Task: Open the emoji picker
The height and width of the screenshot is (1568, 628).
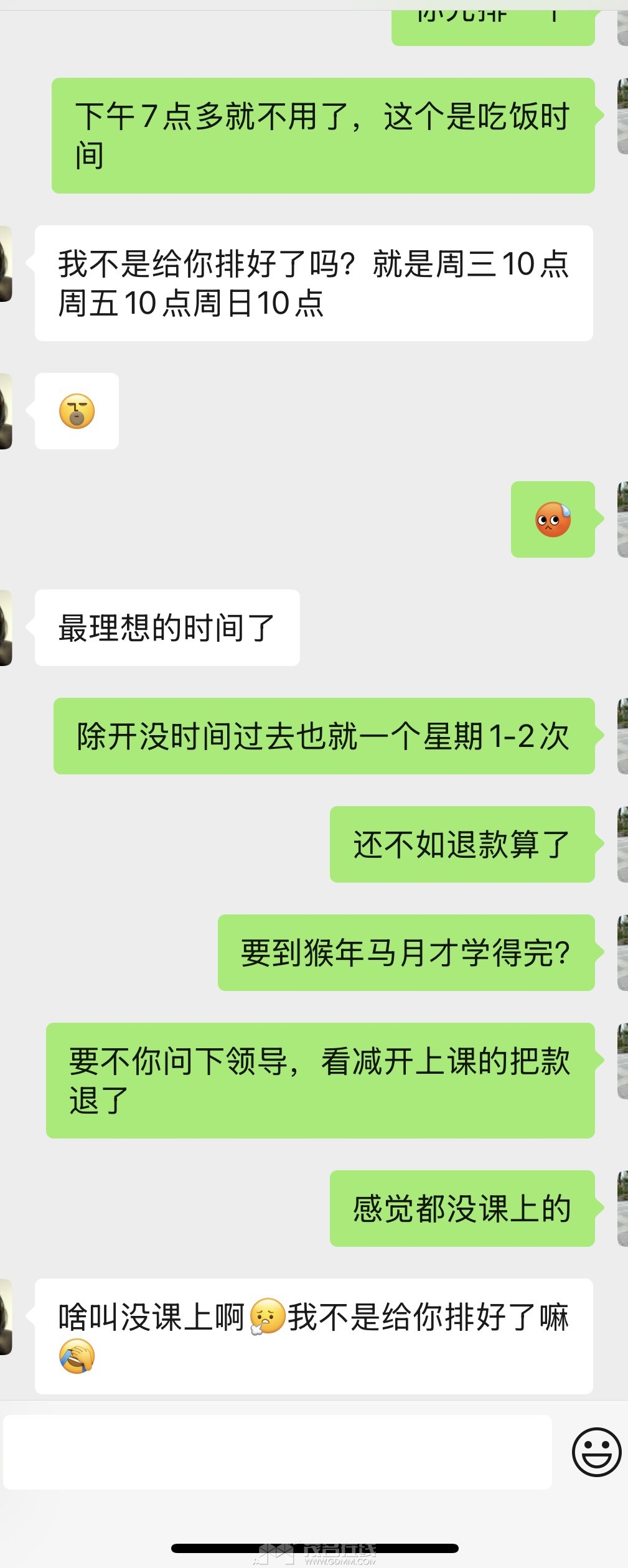Action: (x=596, y=1452)
